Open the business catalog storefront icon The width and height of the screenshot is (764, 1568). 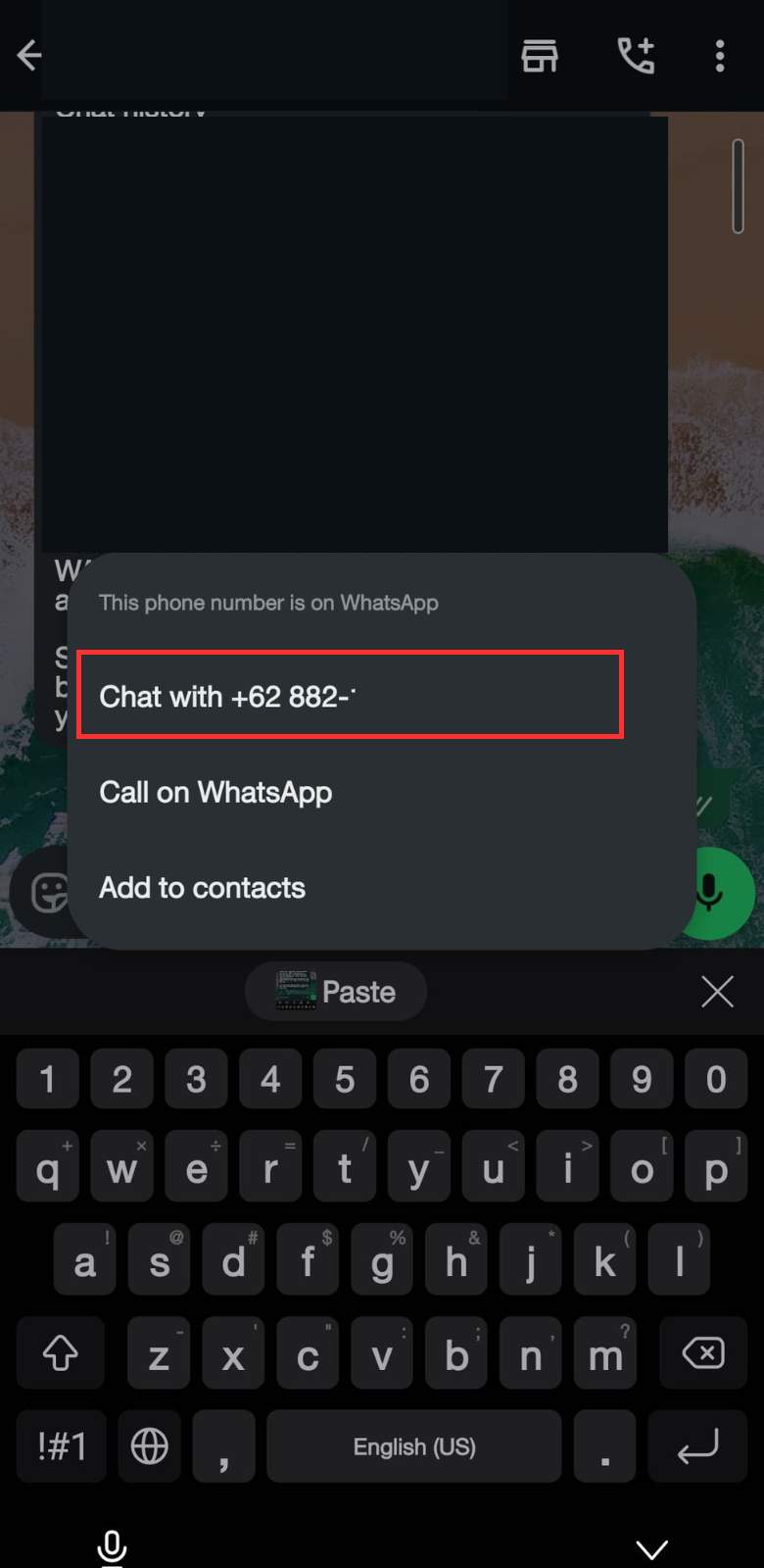pos(540,56)
